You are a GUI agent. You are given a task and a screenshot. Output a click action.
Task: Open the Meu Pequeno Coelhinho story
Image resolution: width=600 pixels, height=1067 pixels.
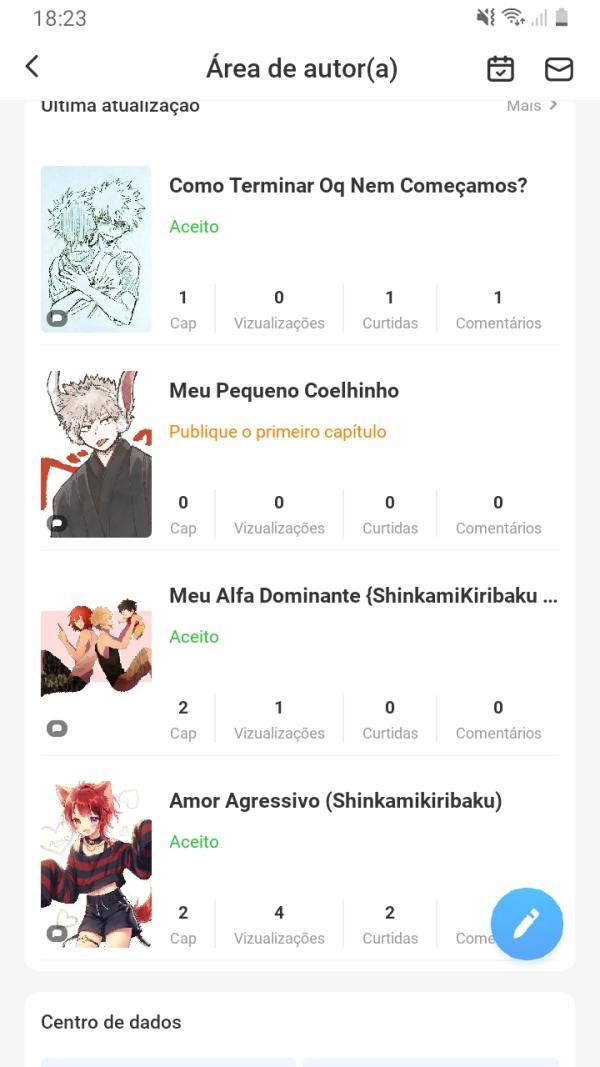click(x=284, y=391)
